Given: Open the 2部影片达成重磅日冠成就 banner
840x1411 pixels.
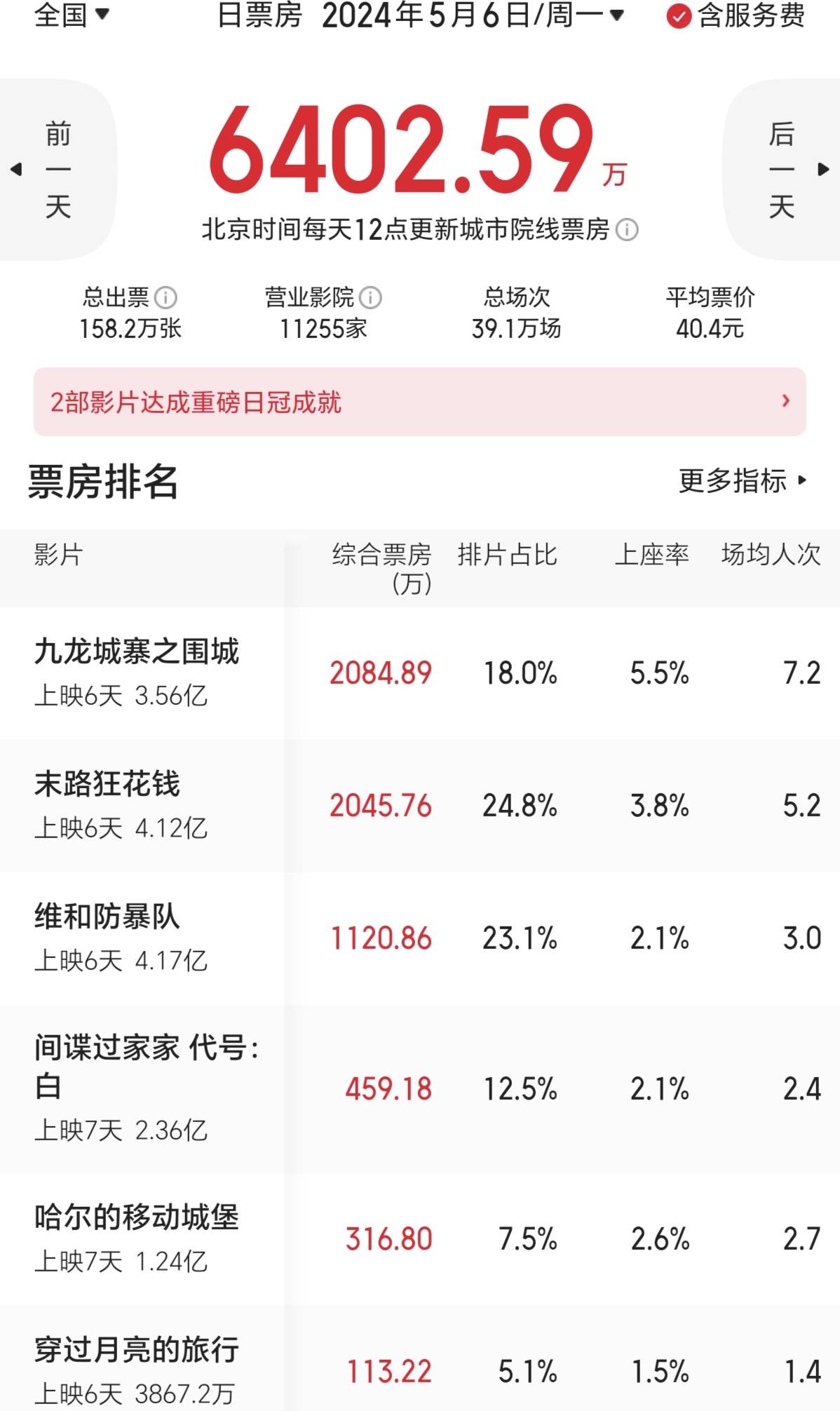Looking at the screenshot, I should tap(419, 402).
